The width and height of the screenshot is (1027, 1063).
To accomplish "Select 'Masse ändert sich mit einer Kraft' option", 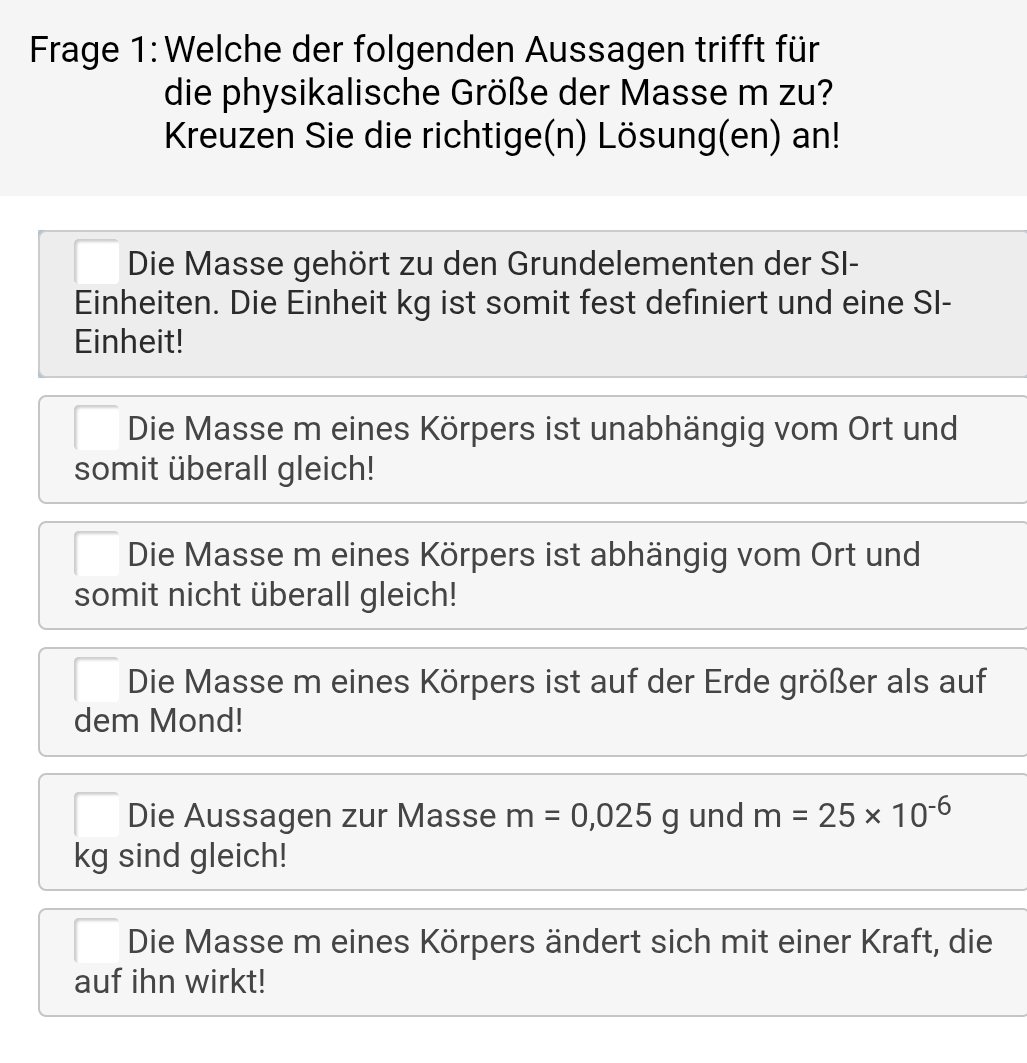I will coord(98,940).
